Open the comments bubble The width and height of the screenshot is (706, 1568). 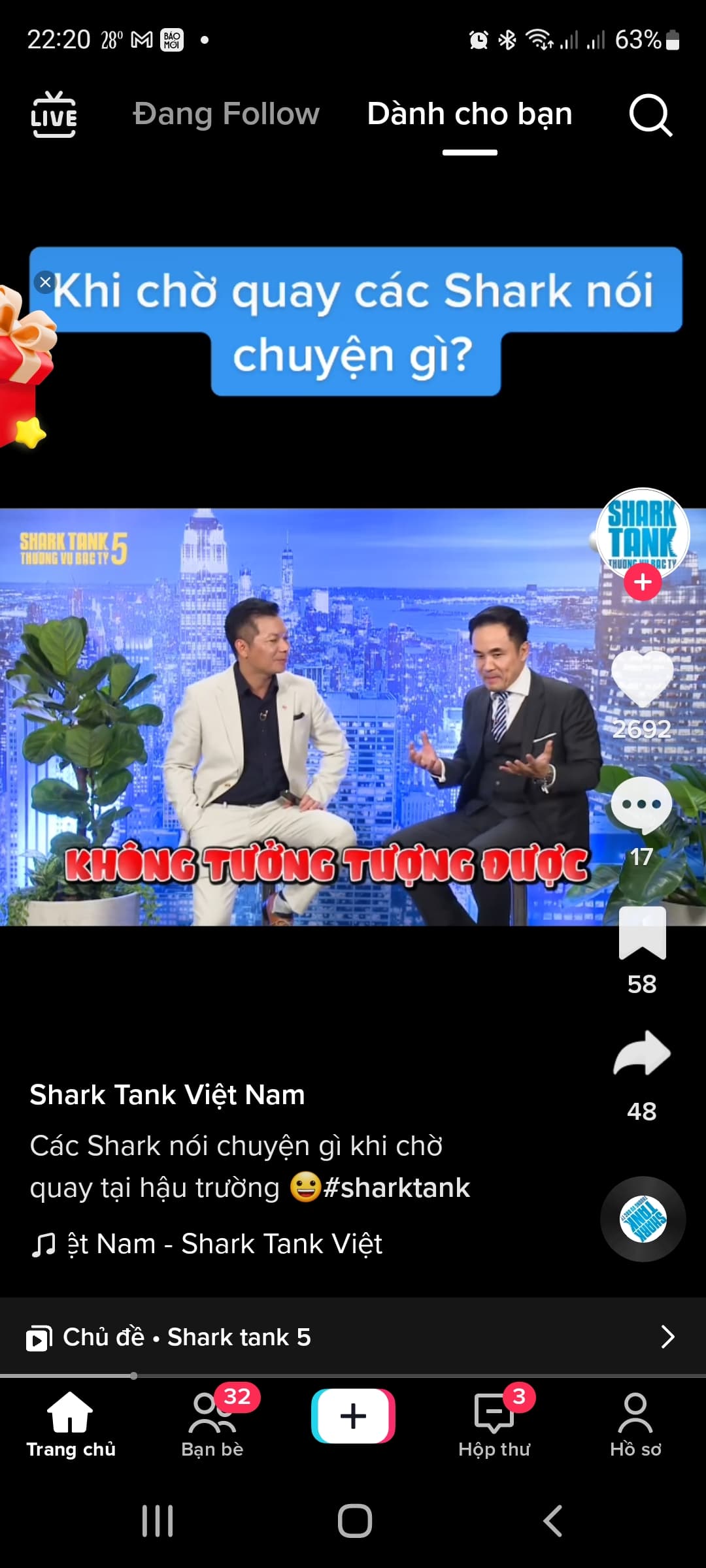pos(641,805)
